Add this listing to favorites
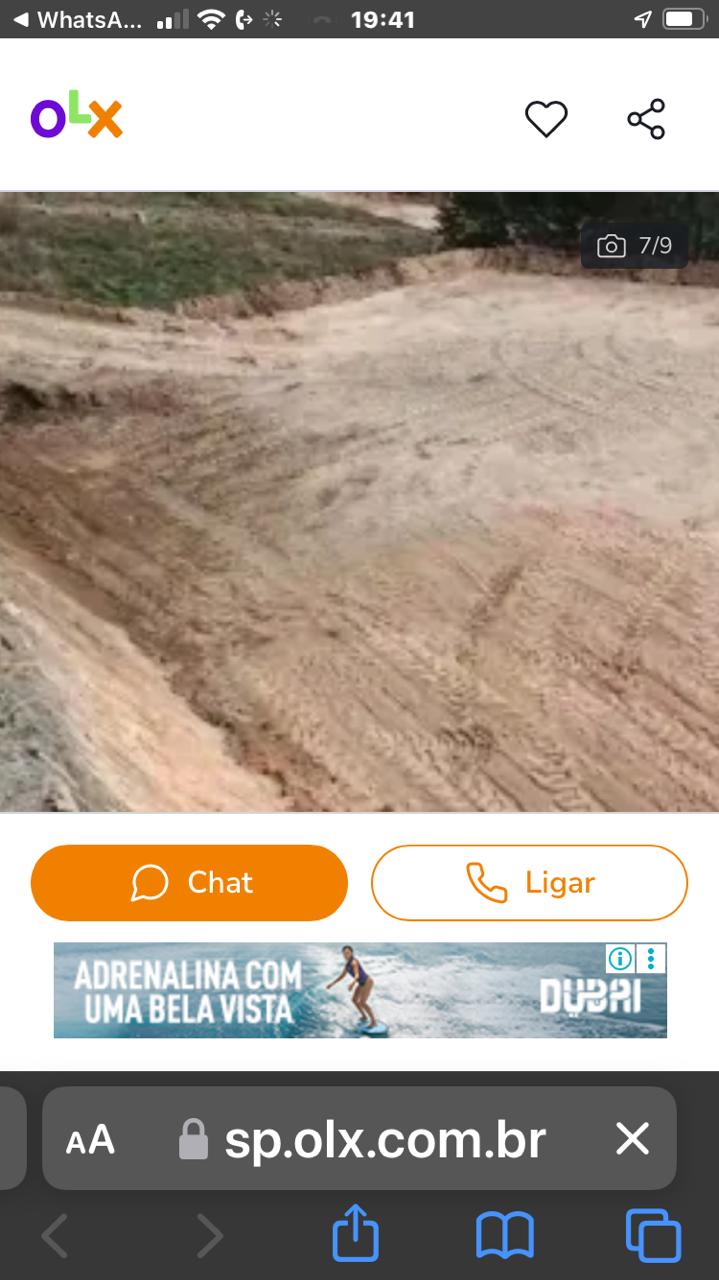This screenshot has width=719, height=1280. (546, 120)
